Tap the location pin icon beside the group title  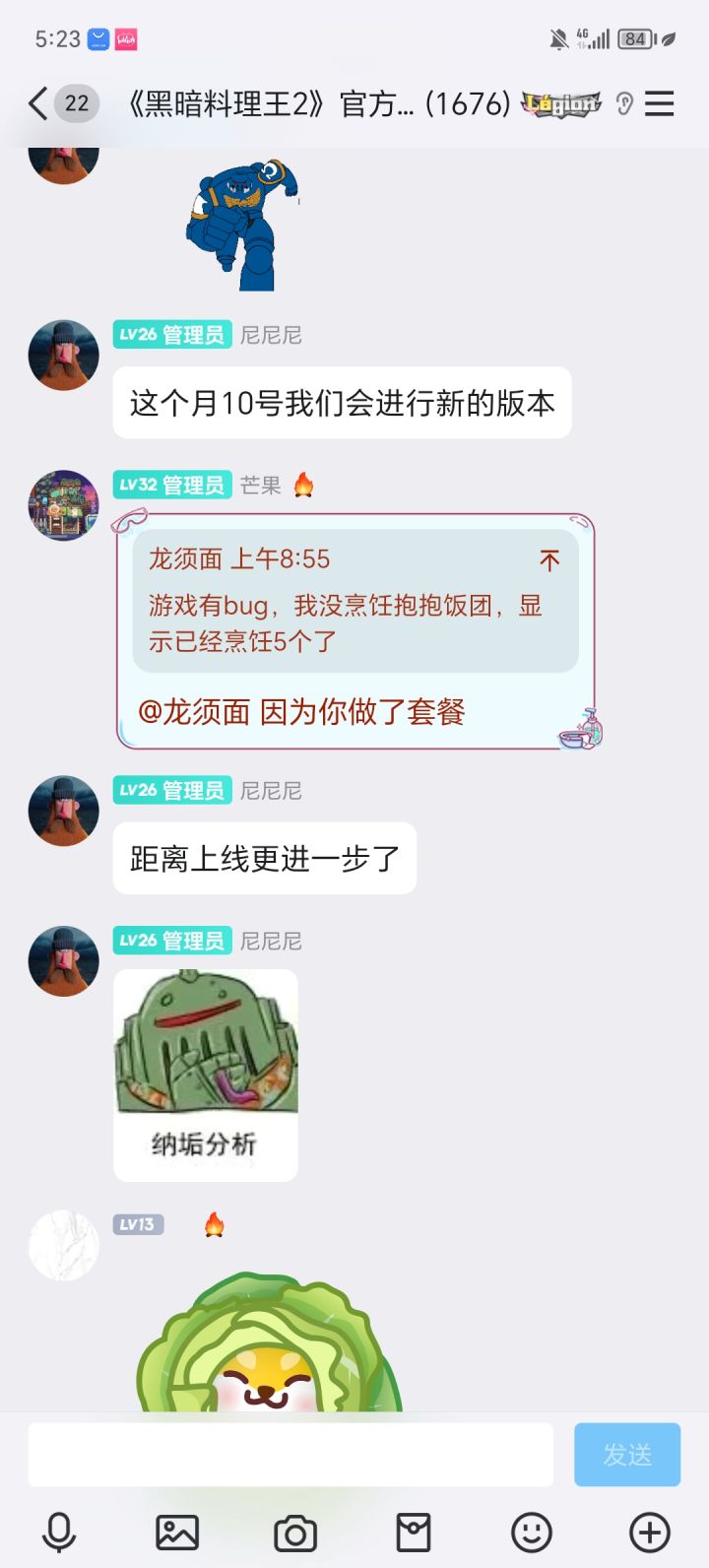click(623, 104)
